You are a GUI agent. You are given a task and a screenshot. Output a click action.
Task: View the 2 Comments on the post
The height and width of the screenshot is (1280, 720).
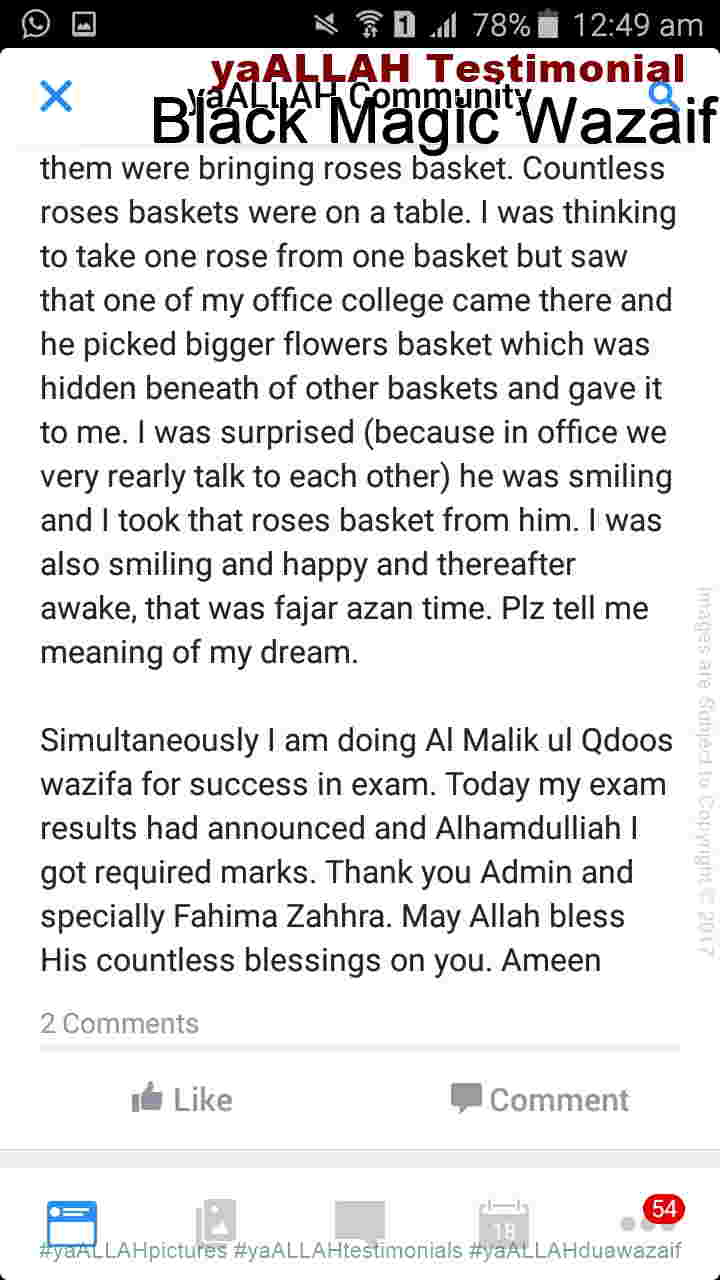(x=119, y=1023)
